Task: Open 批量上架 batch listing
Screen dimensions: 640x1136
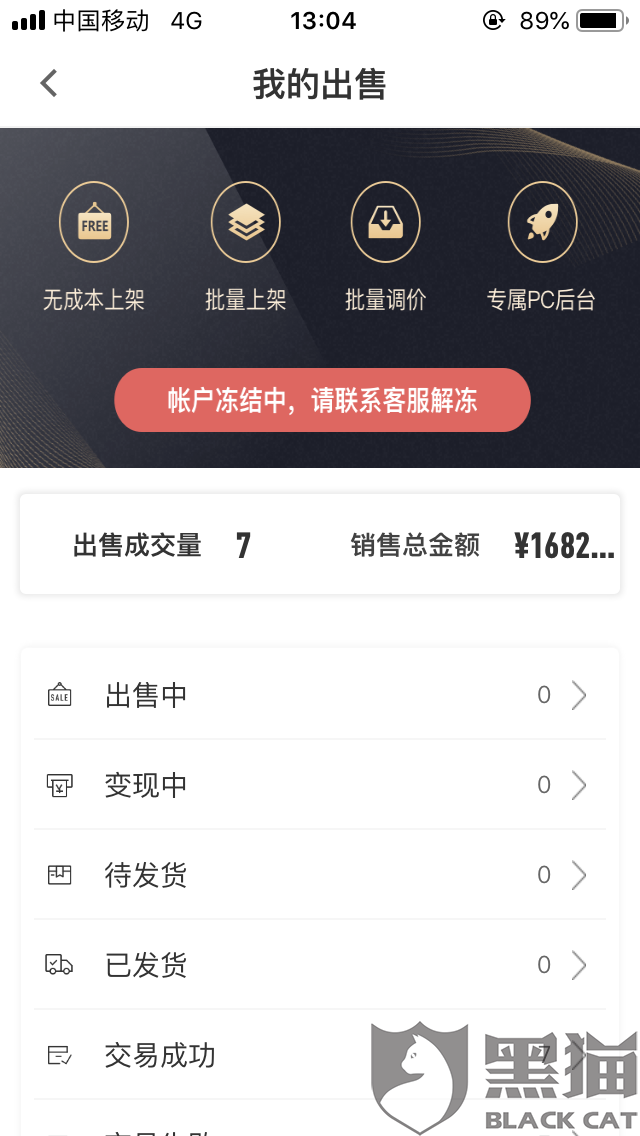Action: (x=246, y=246)
